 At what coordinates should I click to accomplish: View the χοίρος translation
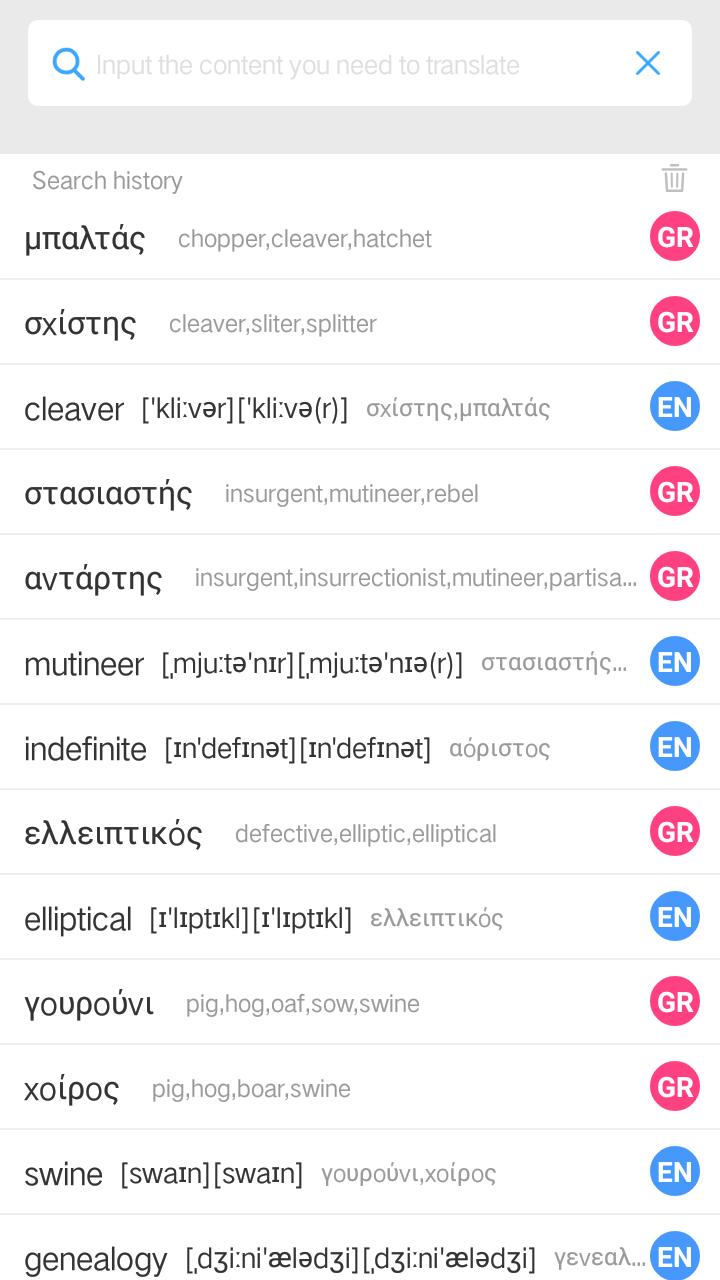[300, 1088]
